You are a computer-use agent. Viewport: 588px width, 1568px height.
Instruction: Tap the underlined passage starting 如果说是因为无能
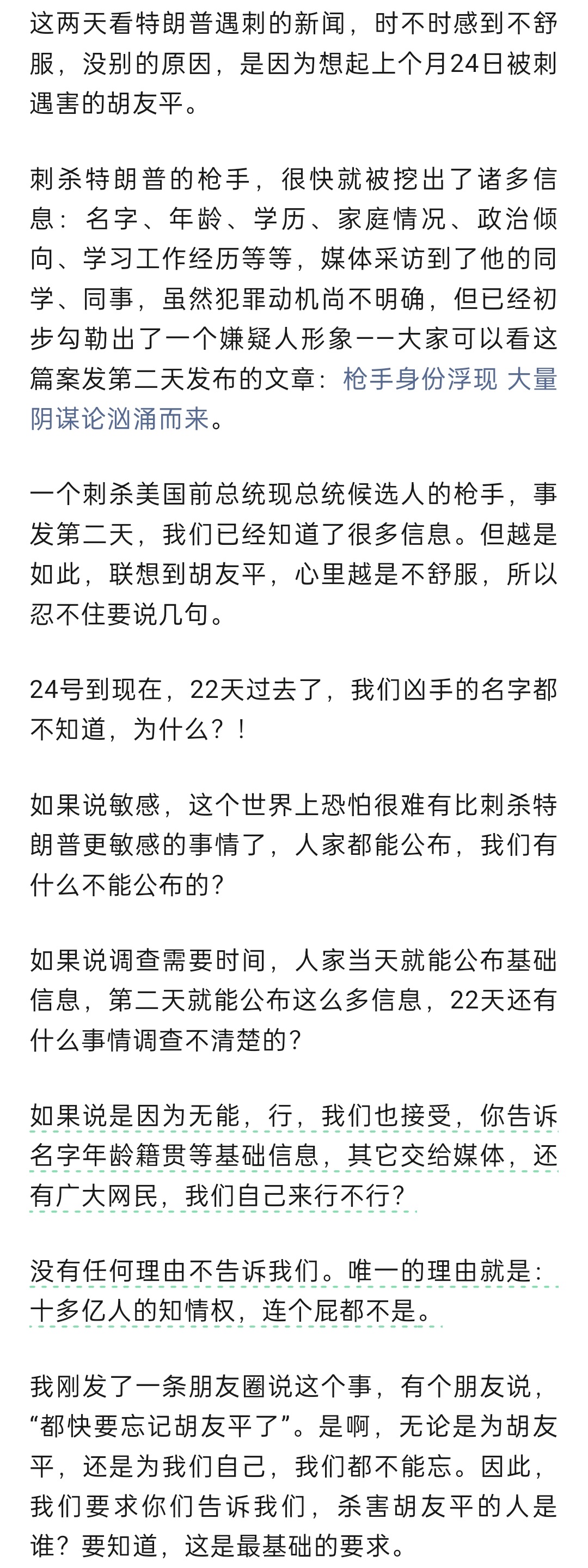293,1154
